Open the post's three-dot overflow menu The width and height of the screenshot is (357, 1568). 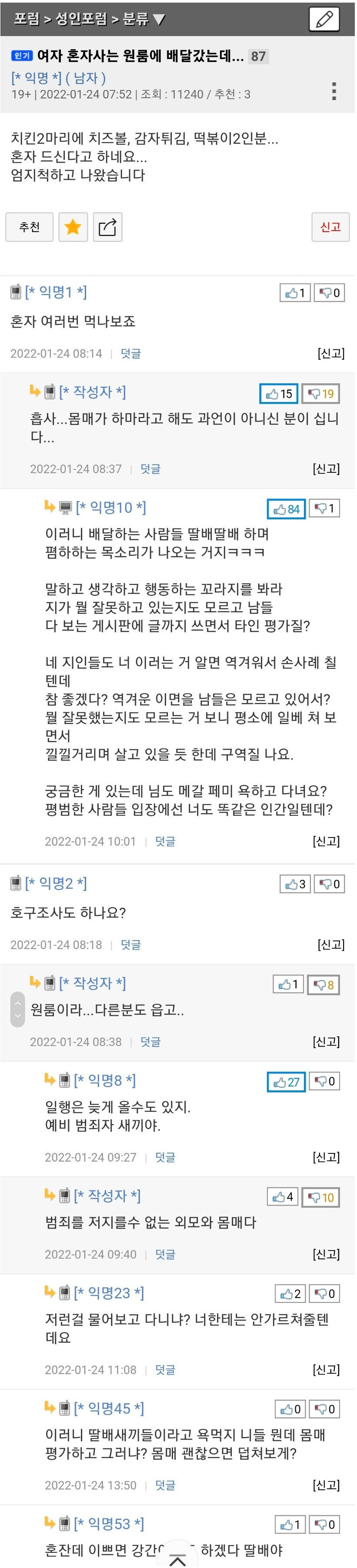click(x=334, y=91)
